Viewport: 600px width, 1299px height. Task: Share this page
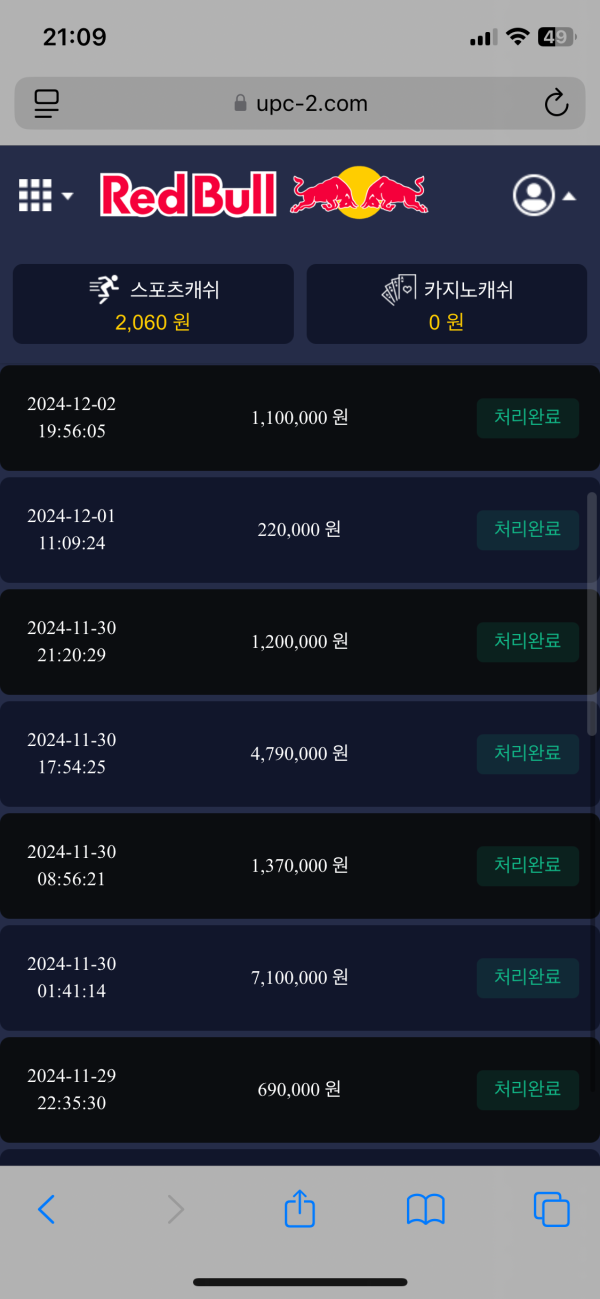coord(300,1209)
